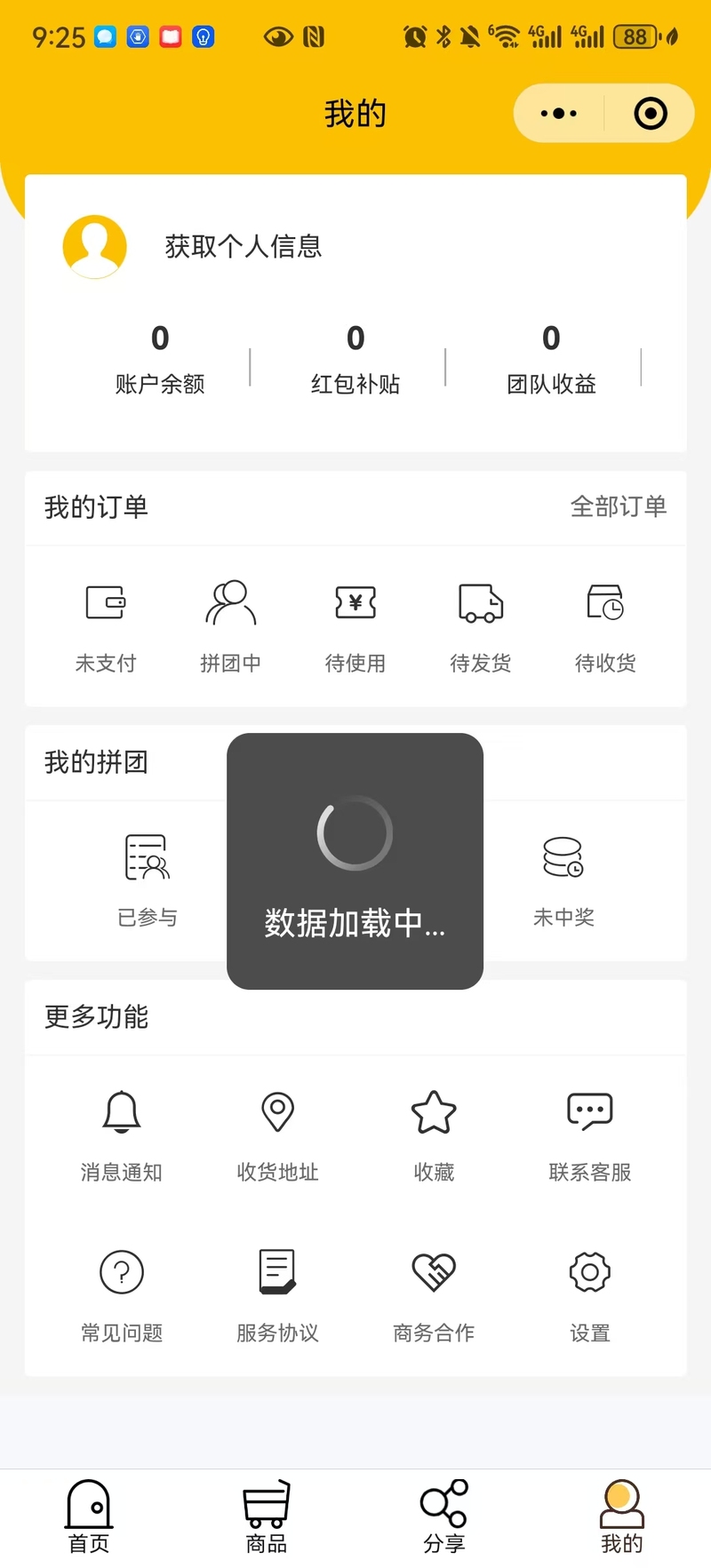Open 待发货 orders awaiting shipment
The height and width of the screenshot is (1568, 711).
tap(481, 626)
